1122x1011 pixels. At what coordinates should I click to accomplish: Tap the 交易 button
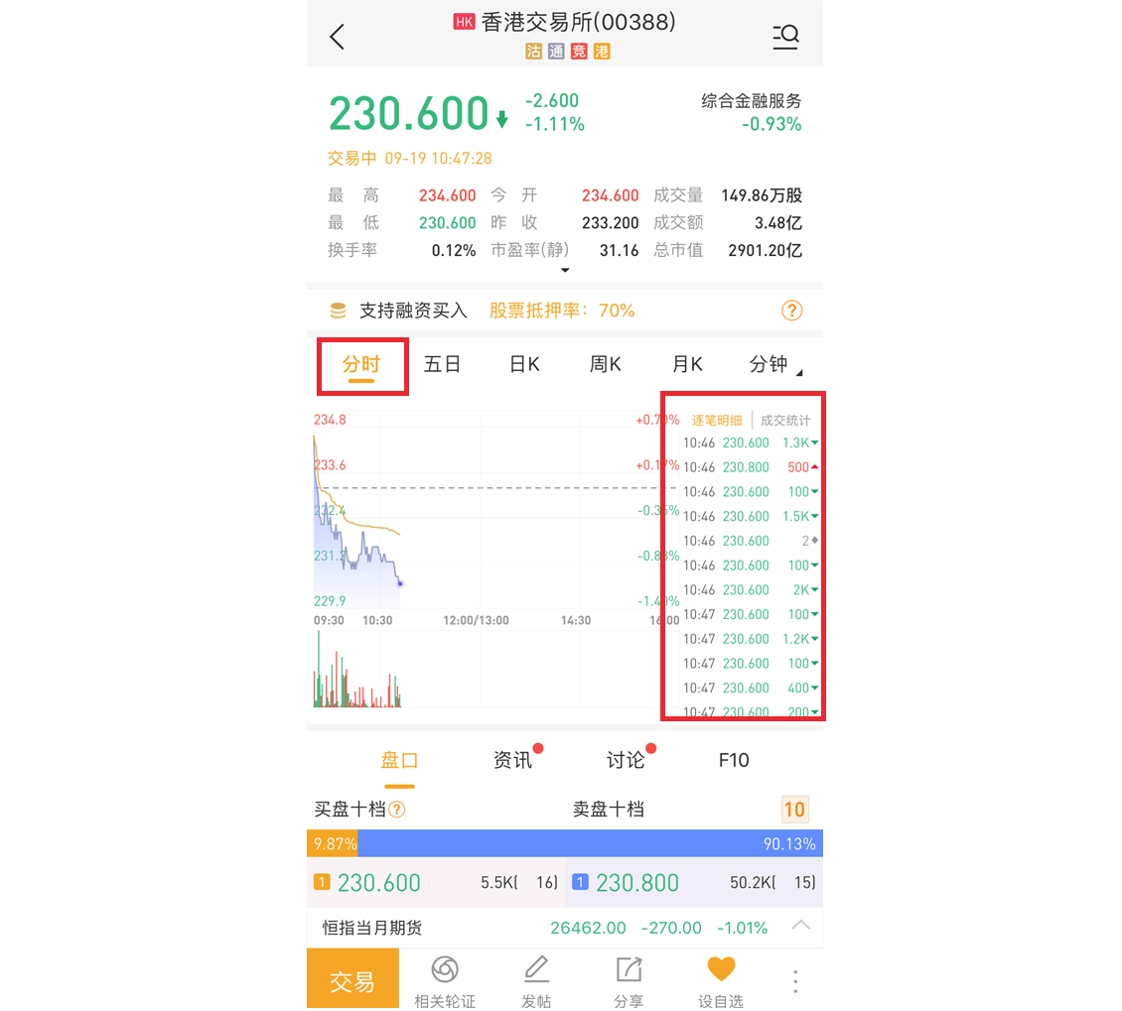click(x=352, y=981)
